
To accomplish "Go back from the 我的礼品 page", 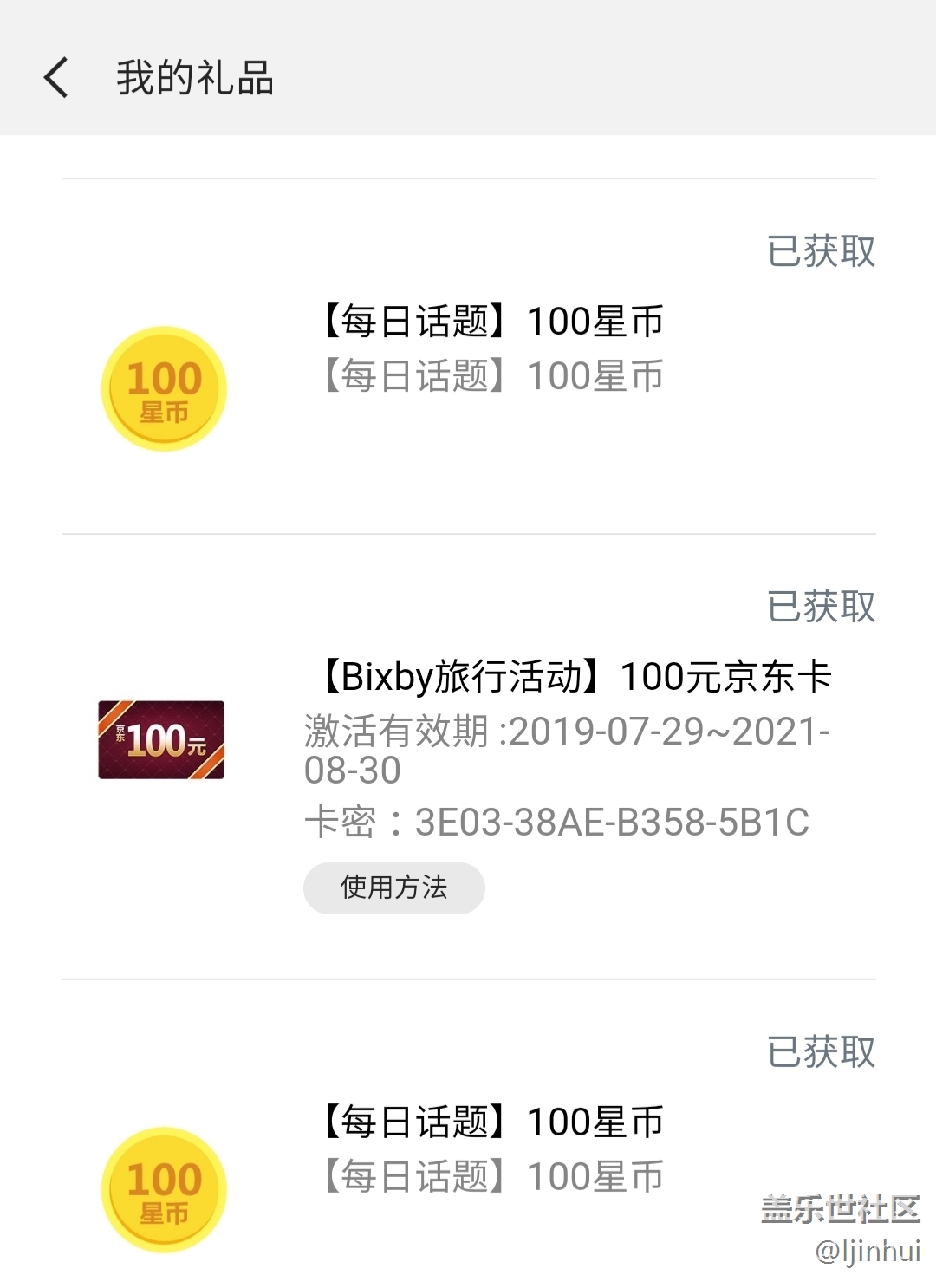I will click(x=56, y=78).
